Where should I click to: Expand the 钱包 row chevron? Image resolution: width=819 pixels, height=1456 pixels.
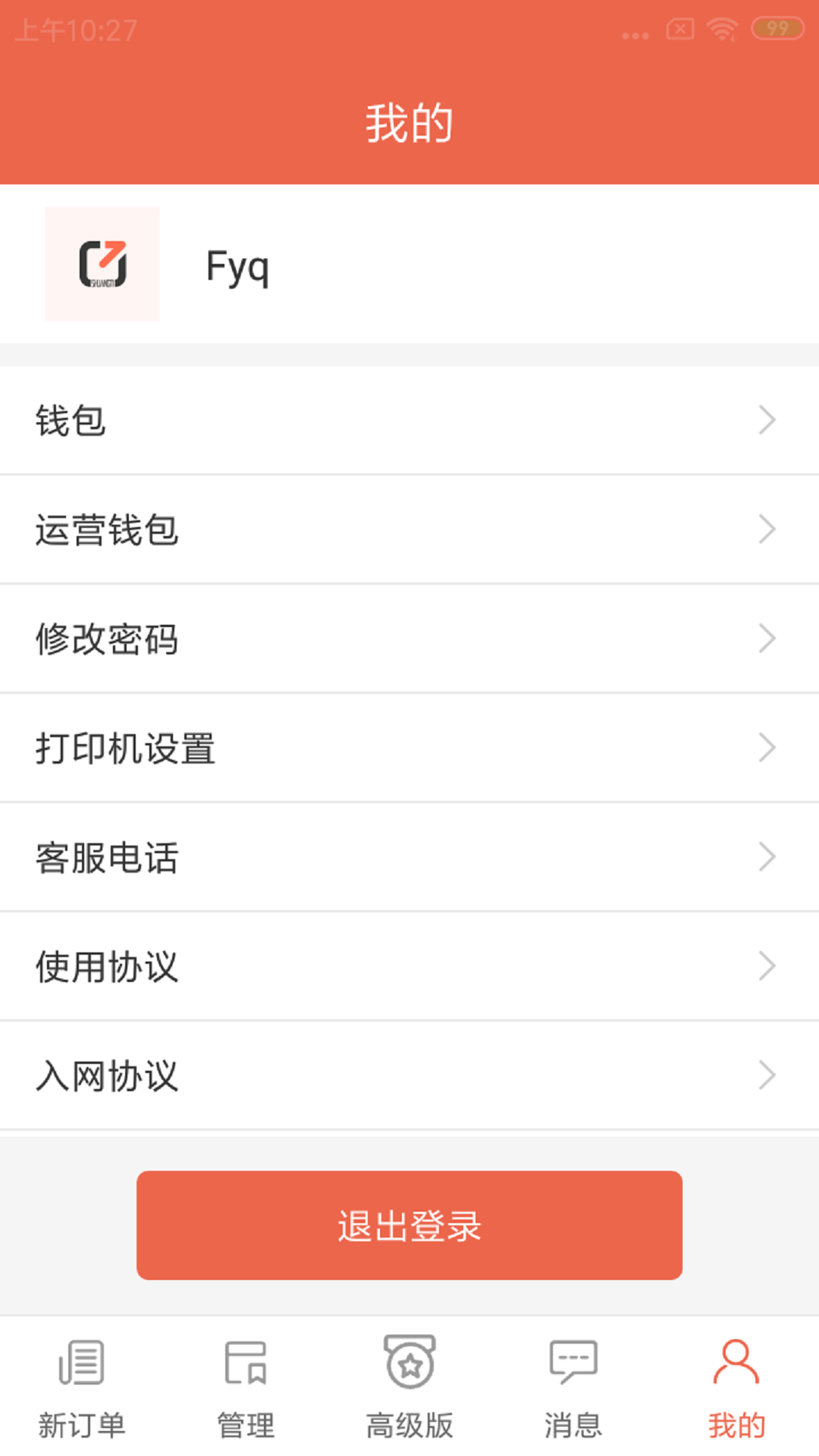pyautogui.click(x=767, y=419)
